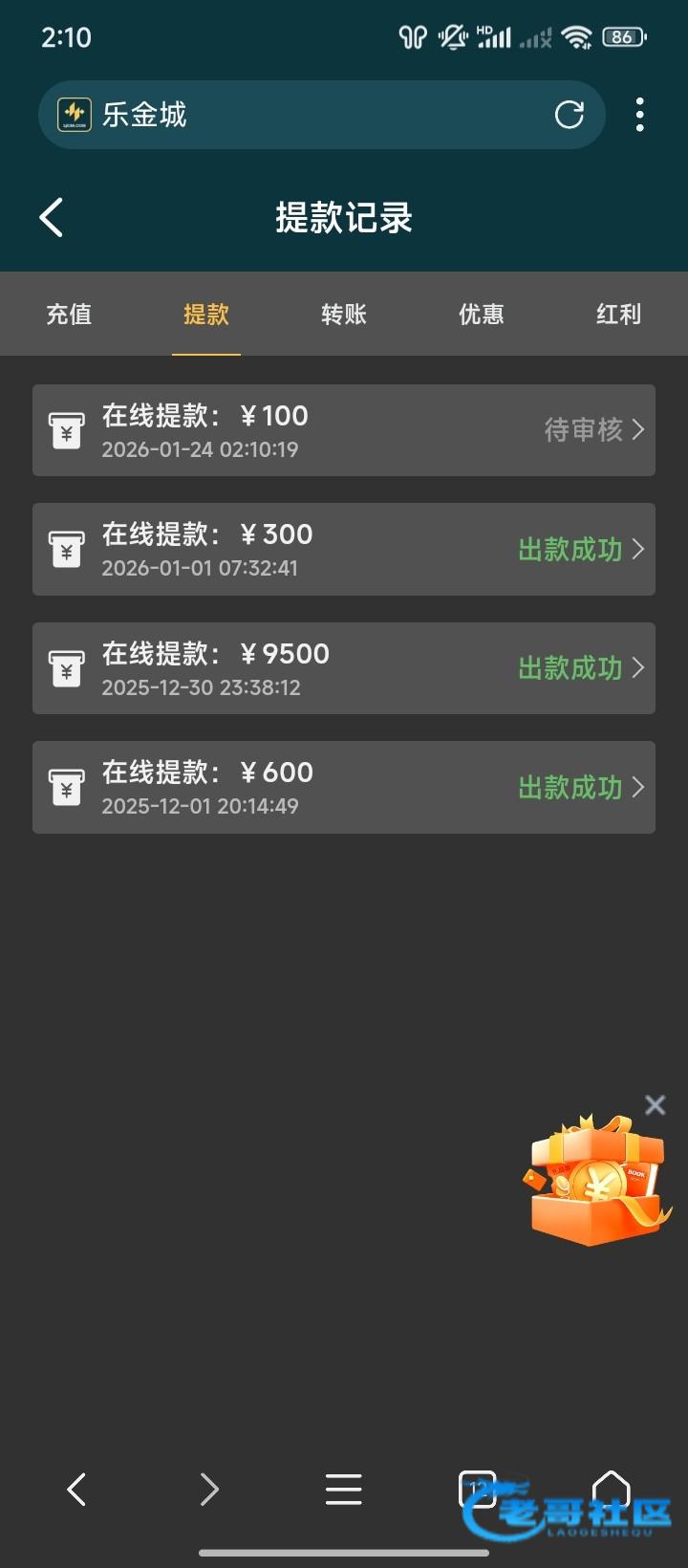Select the 提款 tab

(206, 314)
